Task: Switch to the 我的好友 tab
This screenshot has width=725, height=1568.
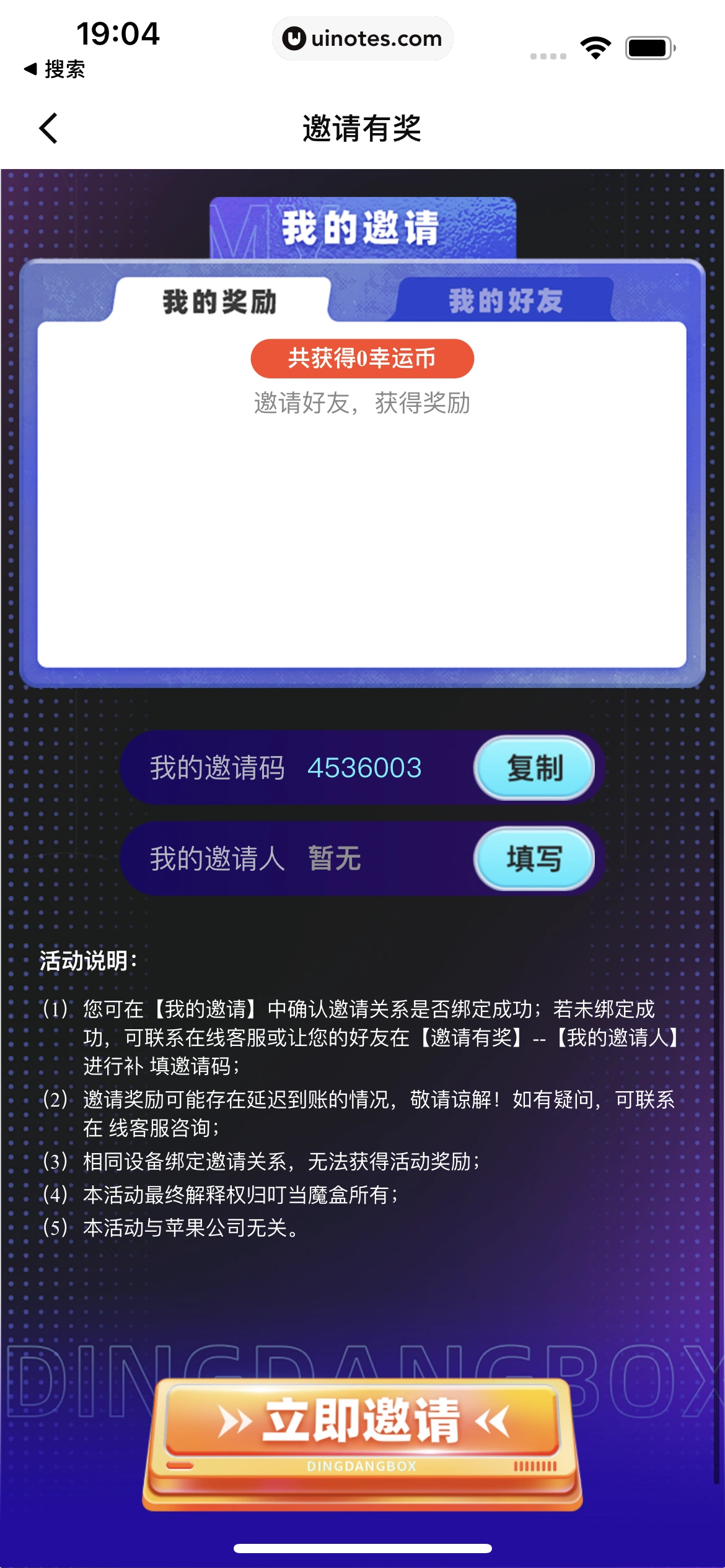Action: pyautogui.click(x=505, y=301)
